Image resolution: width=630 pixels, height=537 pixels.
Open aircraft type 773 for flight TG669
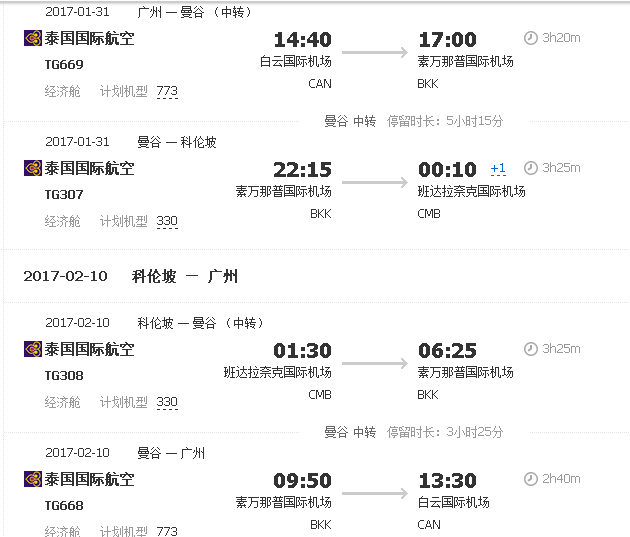coord(167,91)
